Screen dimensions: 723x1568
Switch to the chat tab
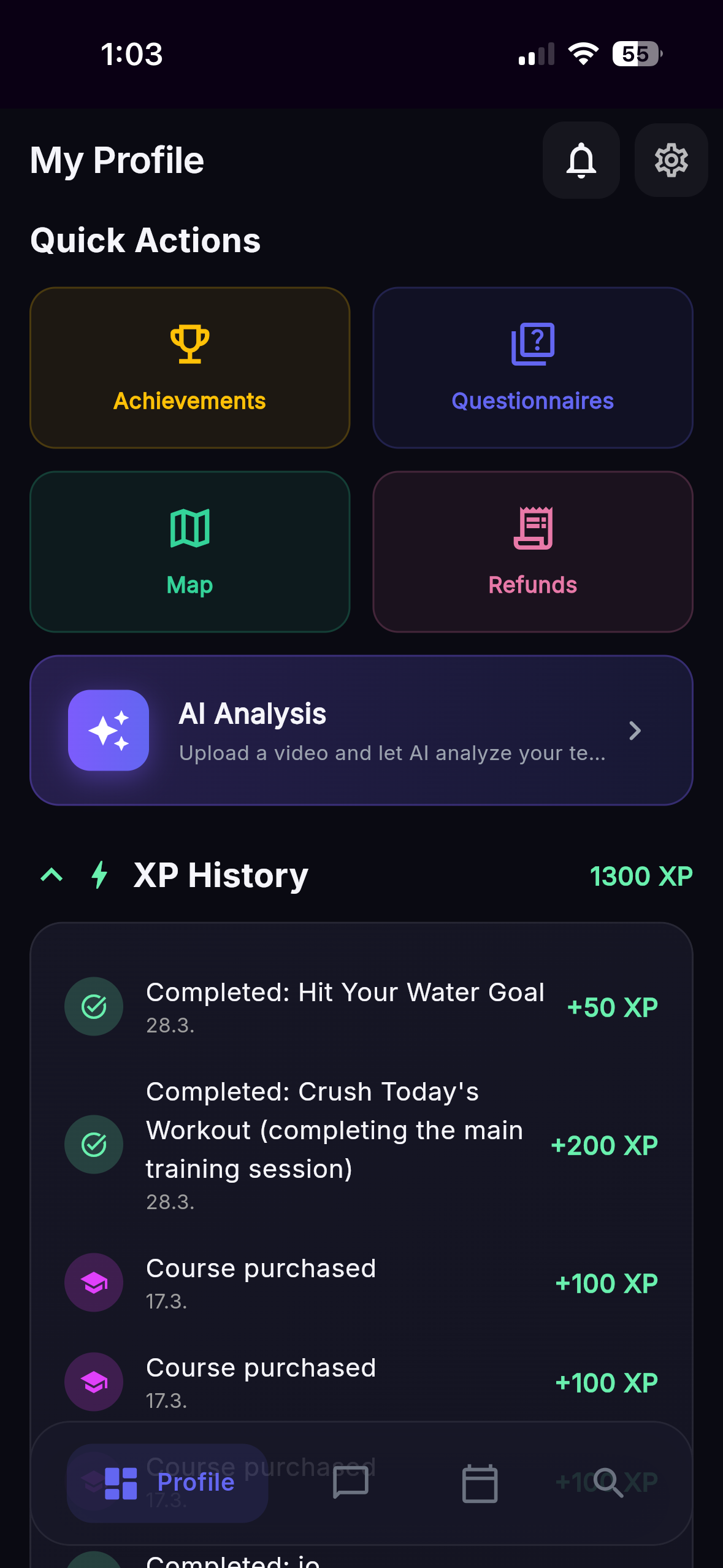350,1483
